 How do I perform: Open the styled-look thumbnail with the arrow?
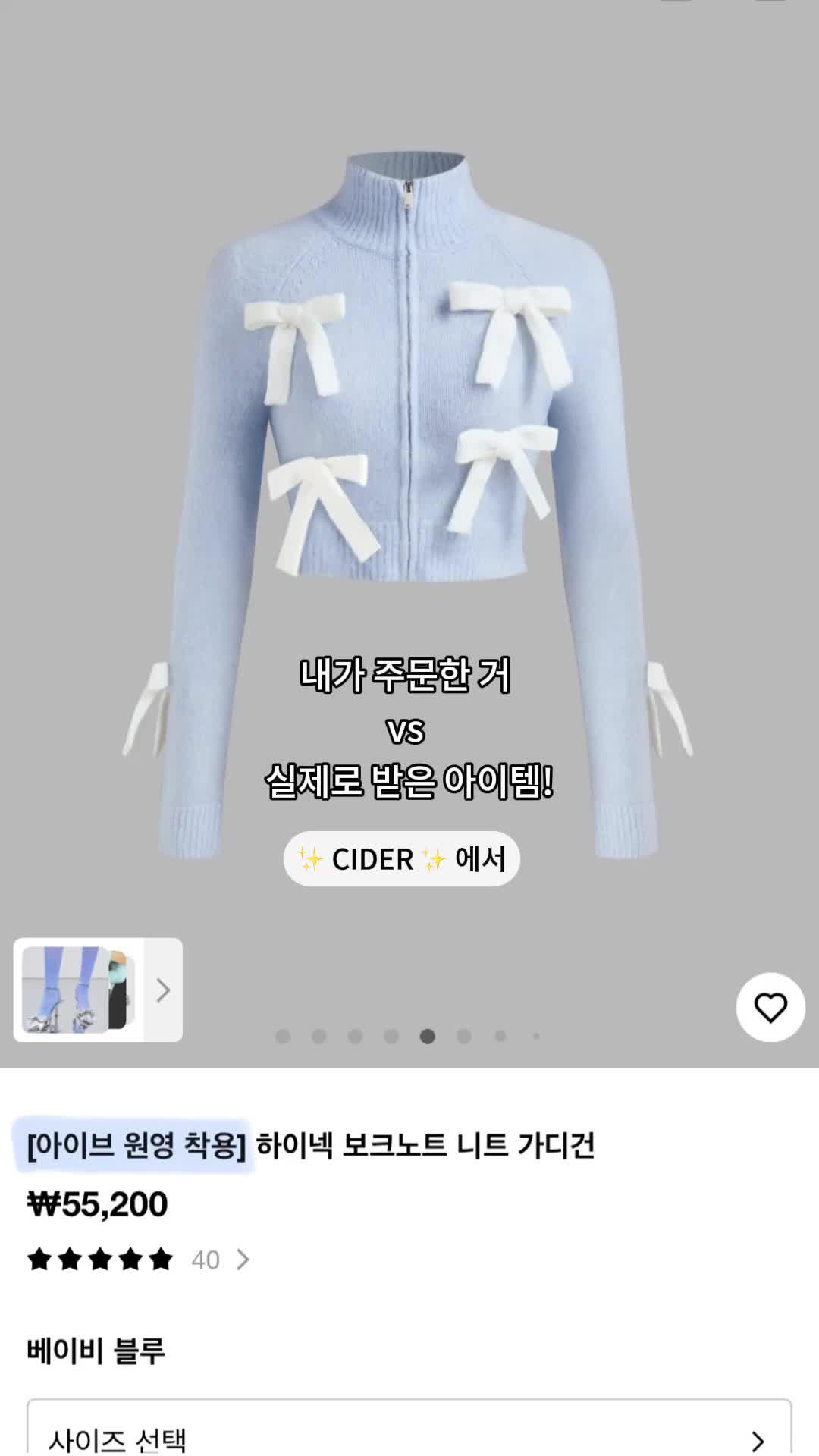(x=98, y=990)
